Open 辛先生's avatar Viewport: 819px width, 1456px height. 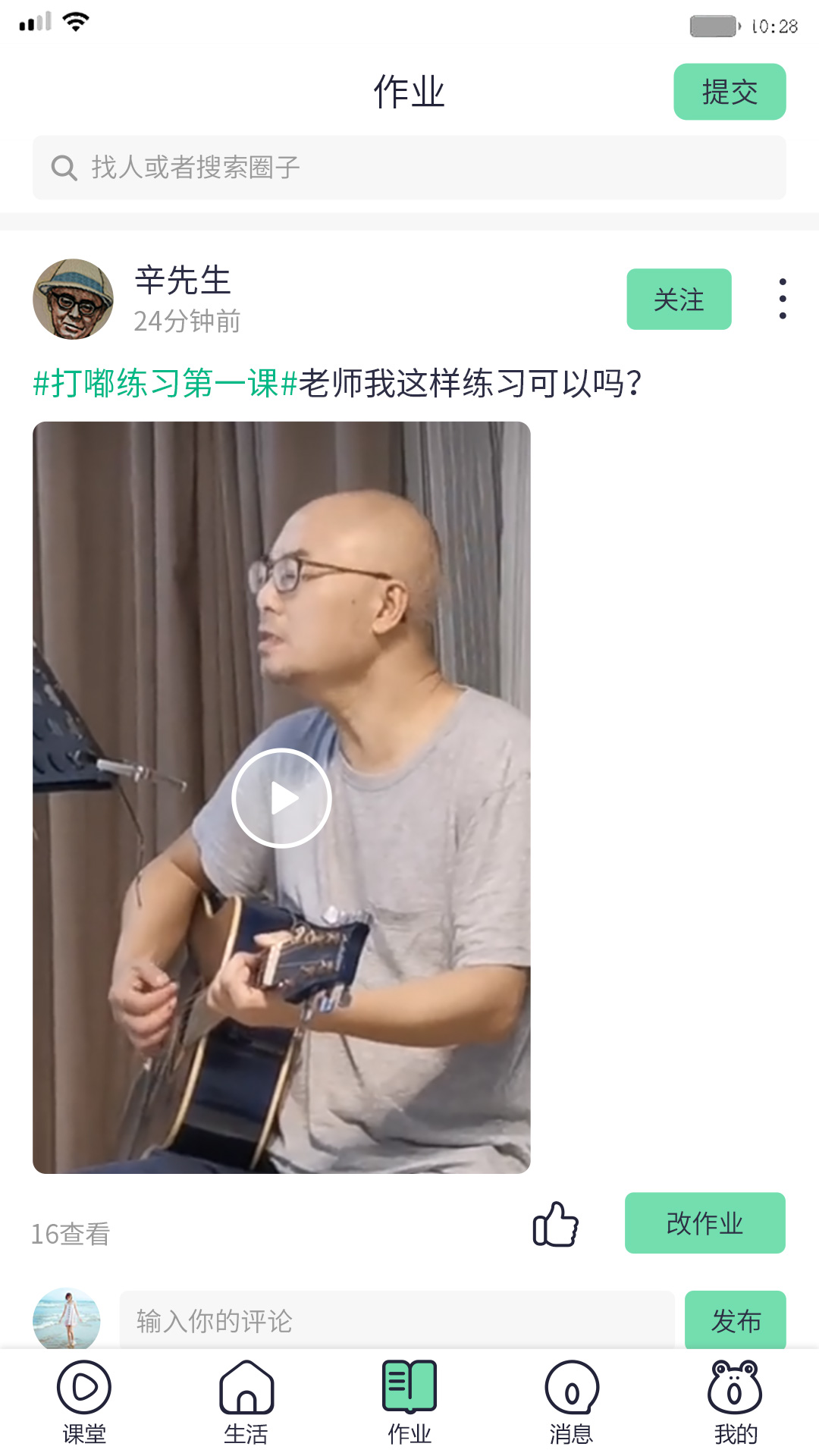point(74,298)
